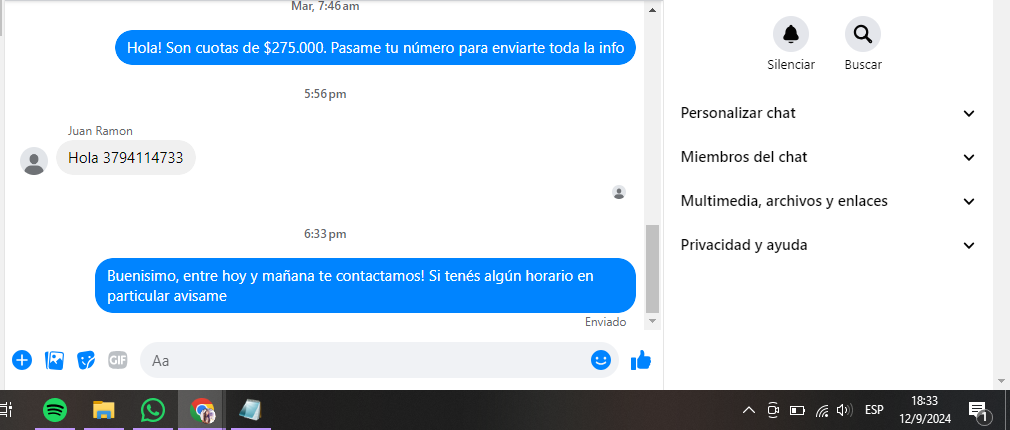Open WhatsApp from the taskbar
Screen dimensions: 1010x430
click(x=153, y=410)
